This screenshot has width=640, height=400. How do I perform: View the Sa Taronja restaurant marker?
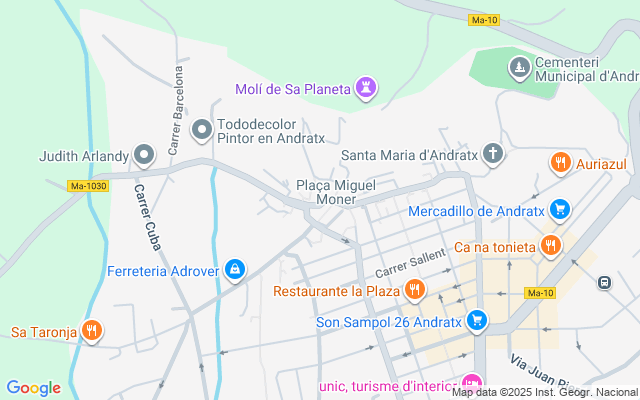[92, 331]
